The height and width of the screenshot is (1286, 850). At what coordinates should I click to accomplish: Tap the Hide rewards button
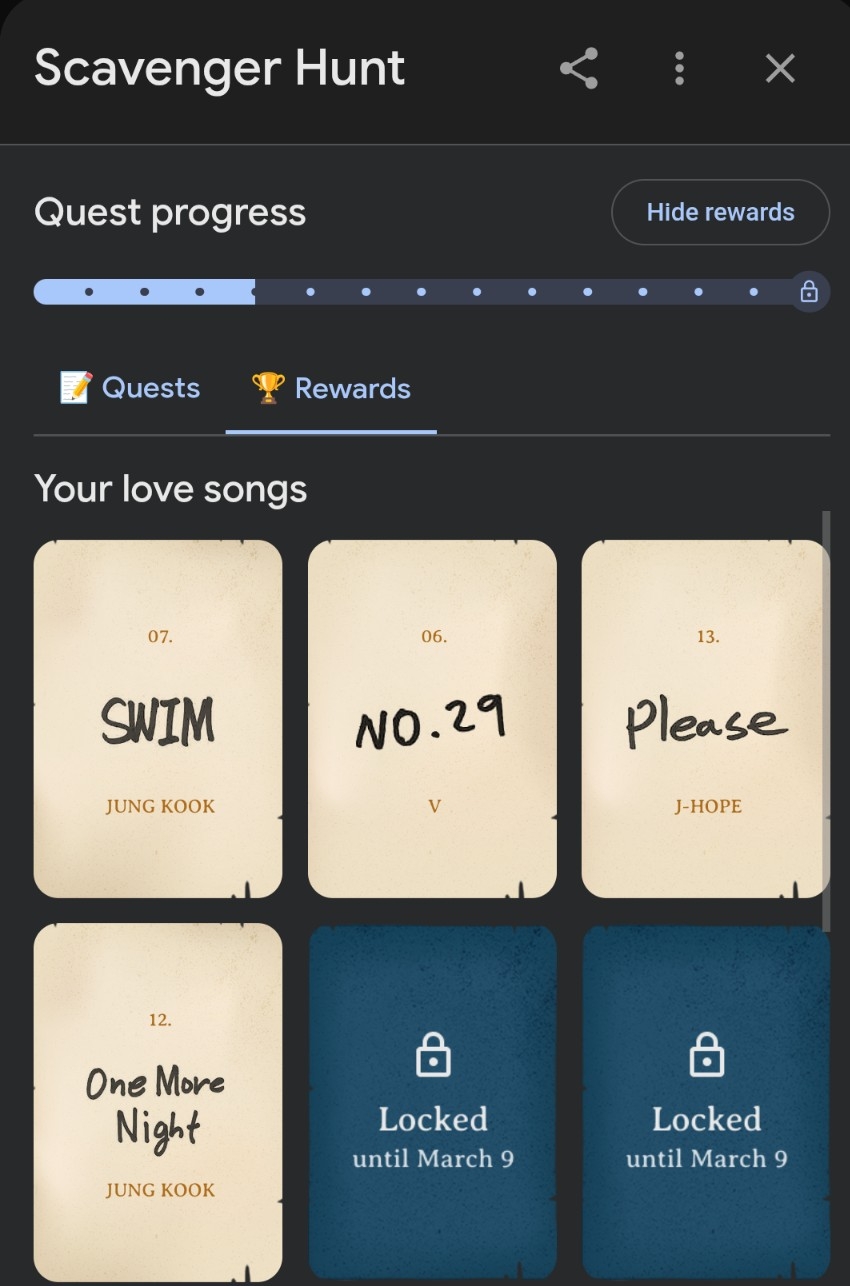click(720, 212)
